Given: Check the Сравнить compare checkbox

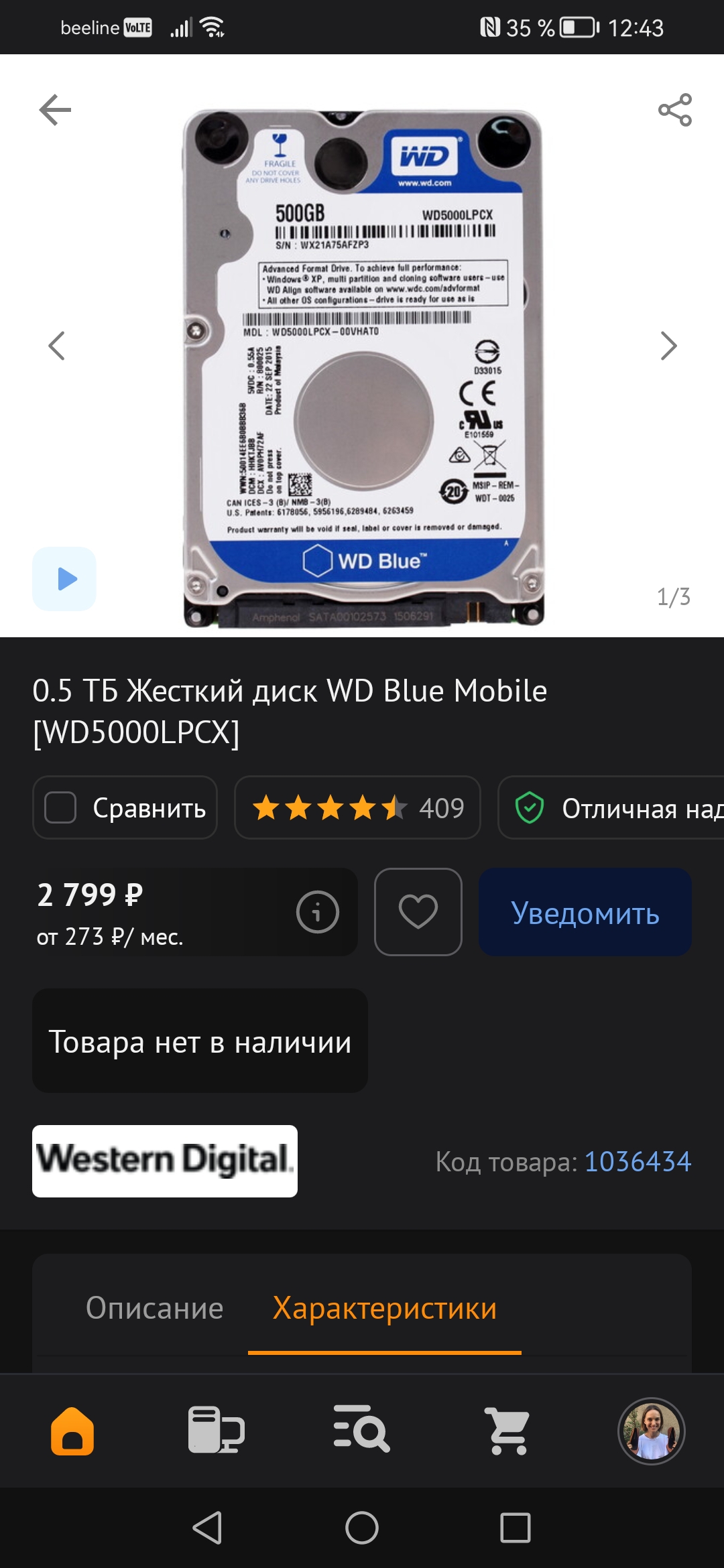Looking at the screenshot, I should coord(60,807).
